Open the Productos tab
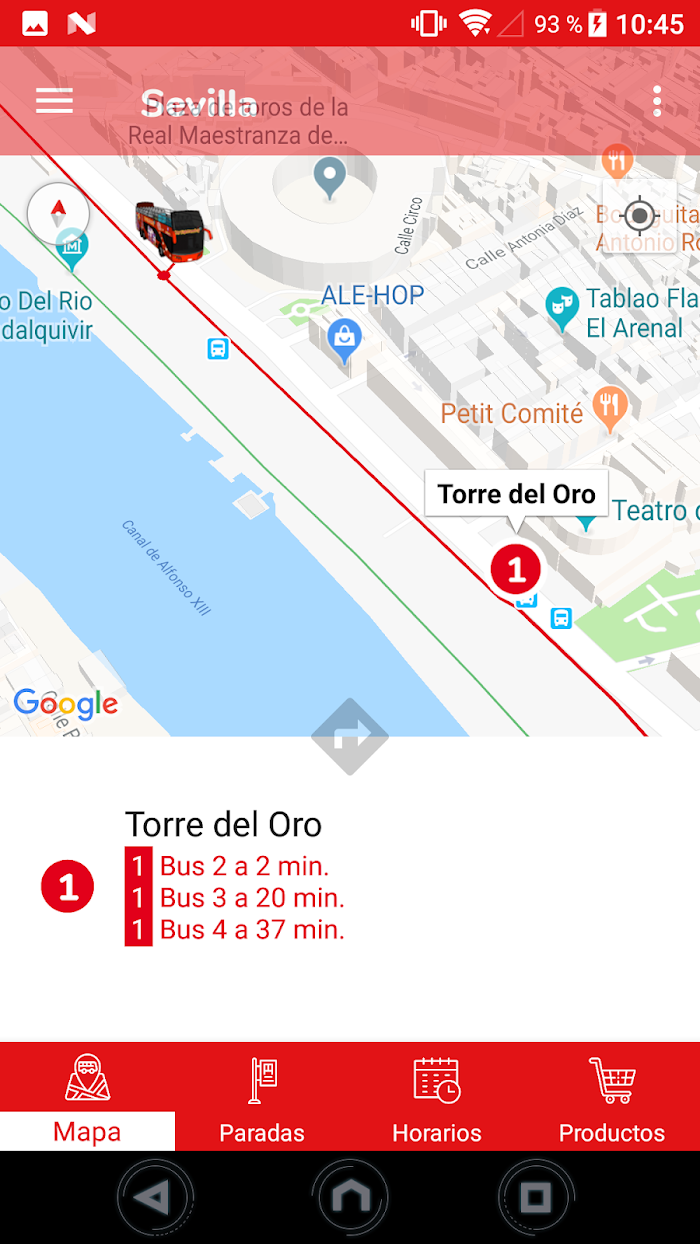The image size is (700, 1244). coord(612,1097)
